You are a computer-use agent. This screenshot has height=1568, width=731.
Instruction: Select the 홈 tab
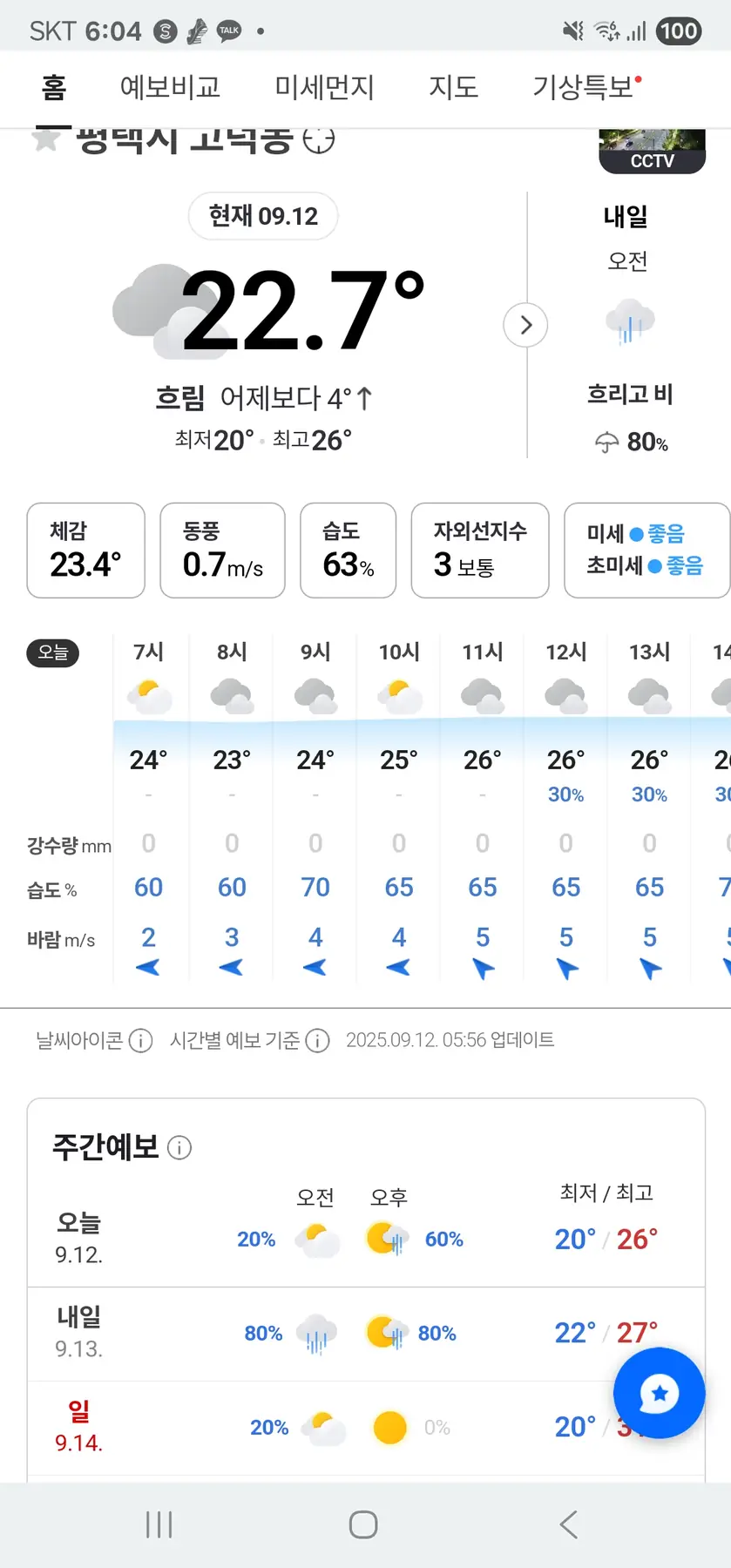coord(54,87)
